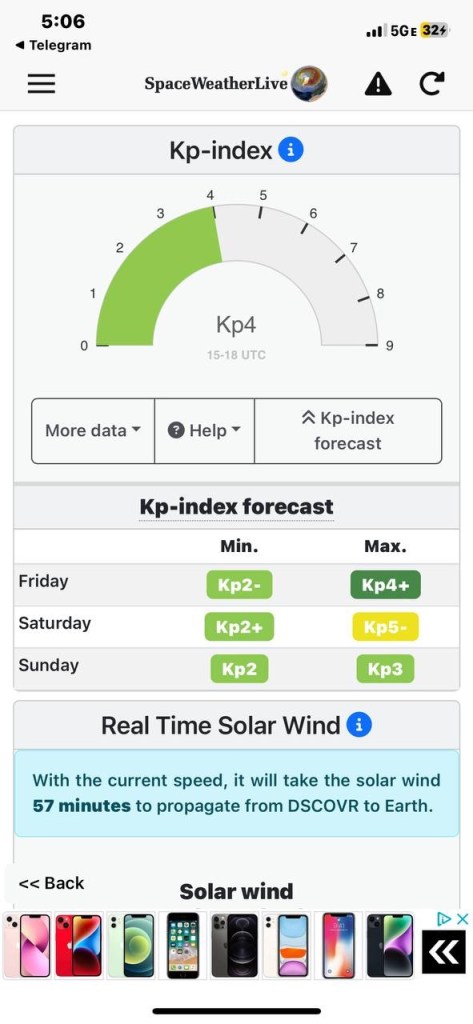473x1024 pixels.
Task: Go back with the << Back button
Action: (52, 883)
